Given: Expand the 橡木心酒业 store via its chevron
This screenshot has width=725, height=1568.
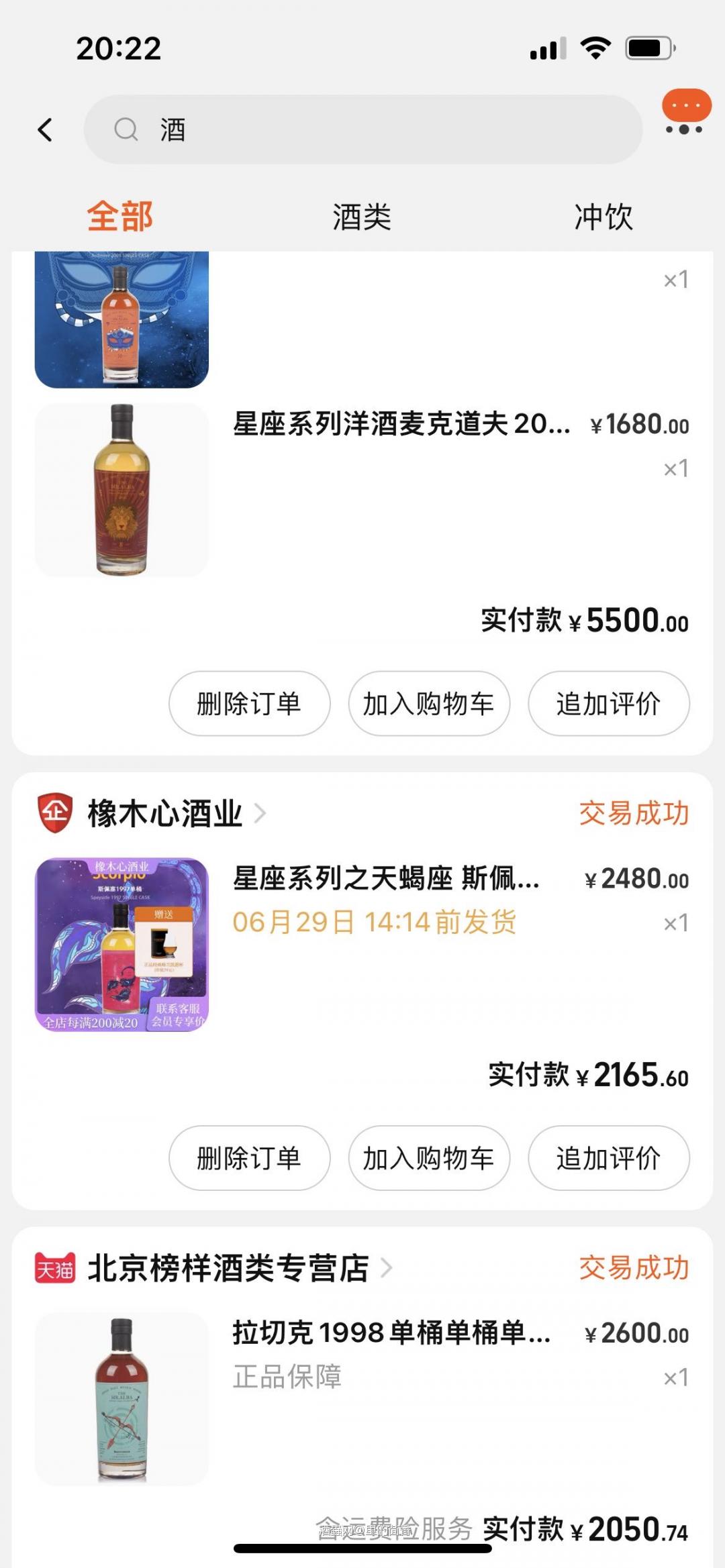Looking at the screenshot, I should 260,813.
